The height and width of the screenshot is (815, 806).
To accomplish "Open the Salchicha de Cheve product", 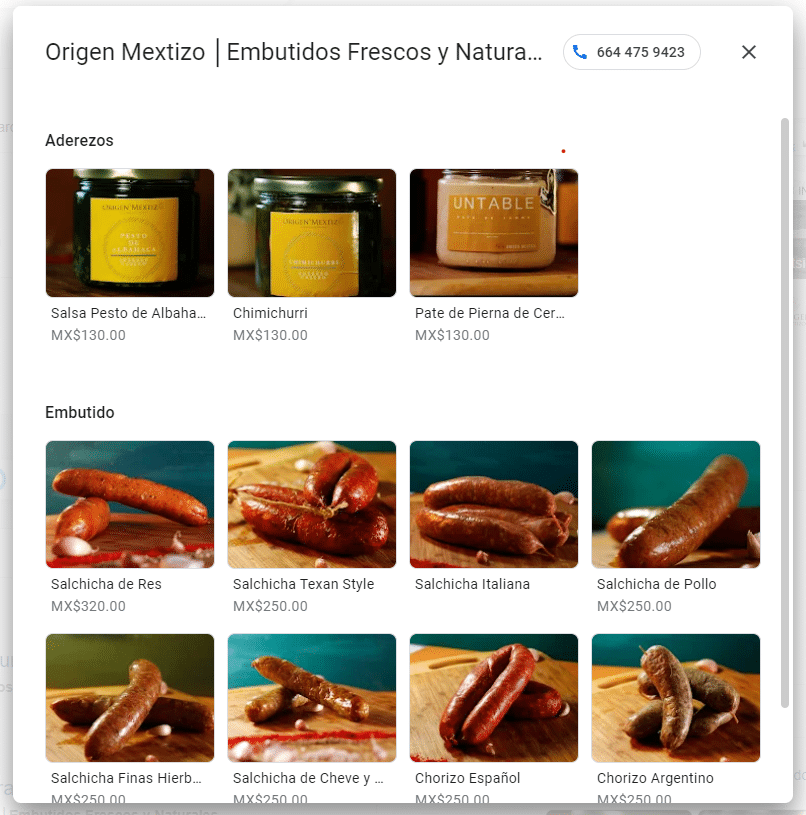I will pos(312,698).
